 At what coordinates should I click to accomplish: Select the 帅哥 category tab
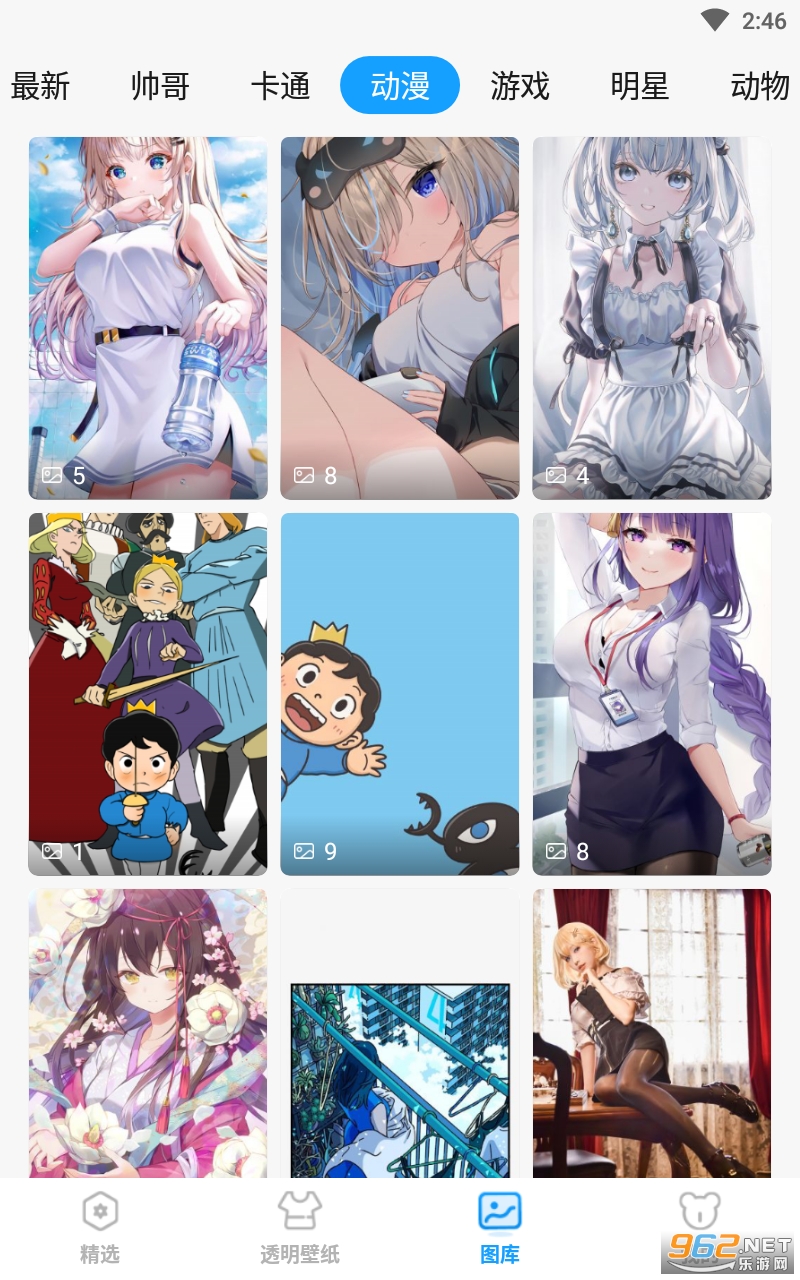[x=160, y=86]
